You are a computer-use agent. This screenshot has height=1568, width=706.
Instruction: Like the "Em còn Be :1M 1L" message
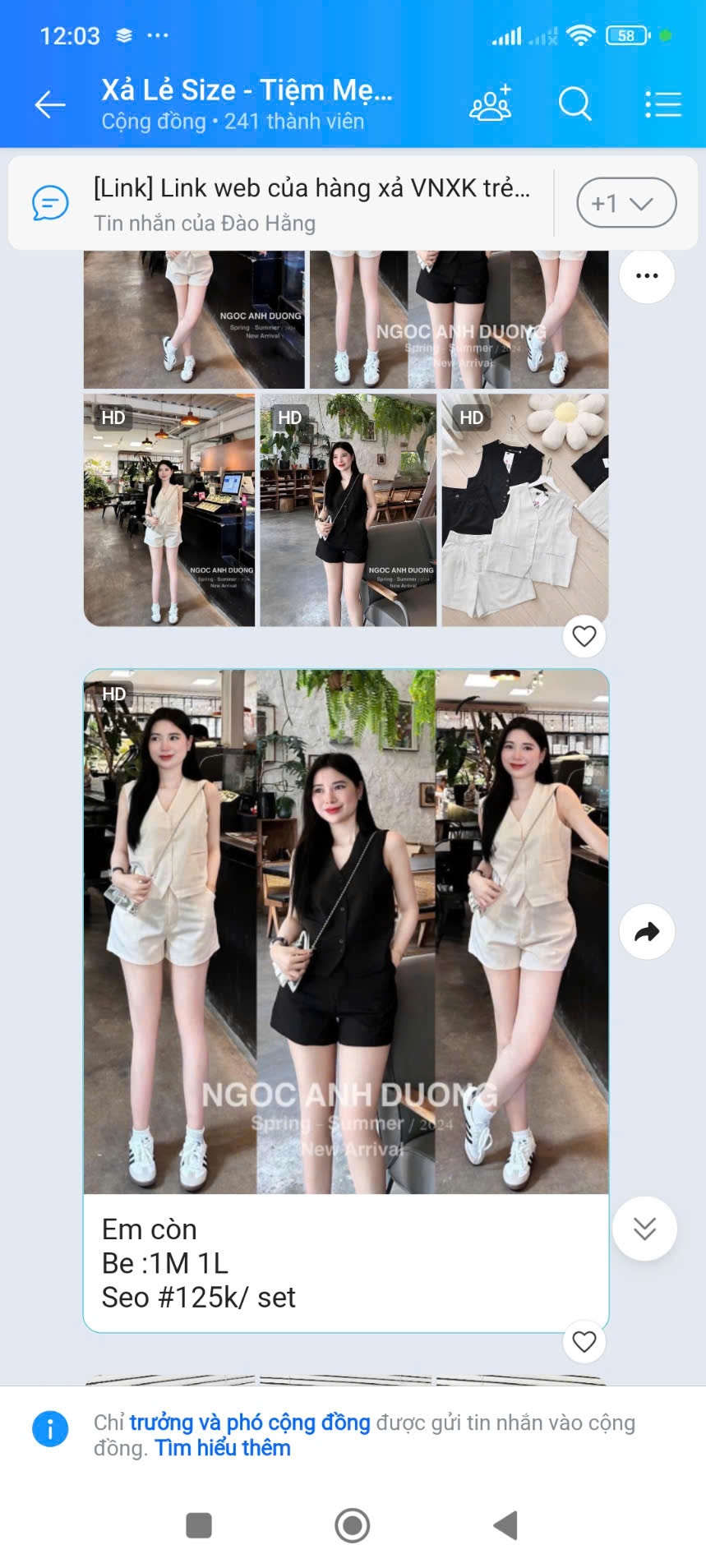pos(584,1341)
